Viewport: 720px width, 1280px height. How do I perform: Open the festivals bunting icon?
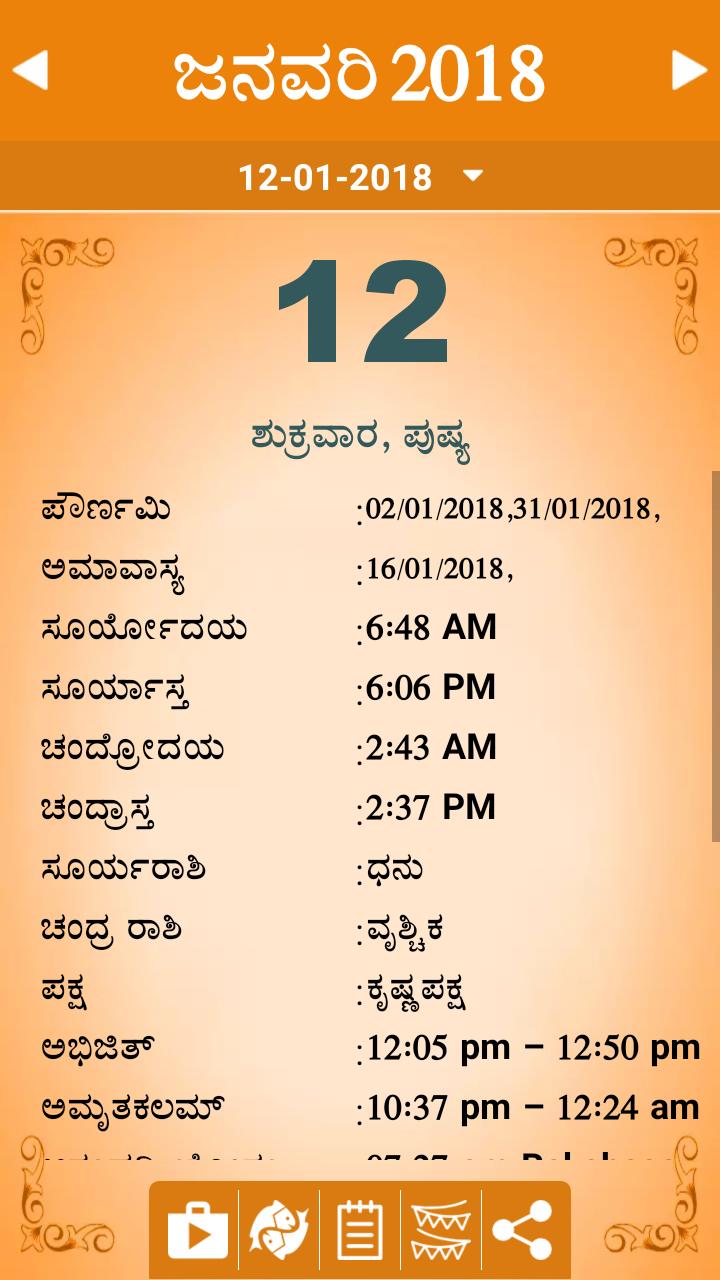point(441,1230)
